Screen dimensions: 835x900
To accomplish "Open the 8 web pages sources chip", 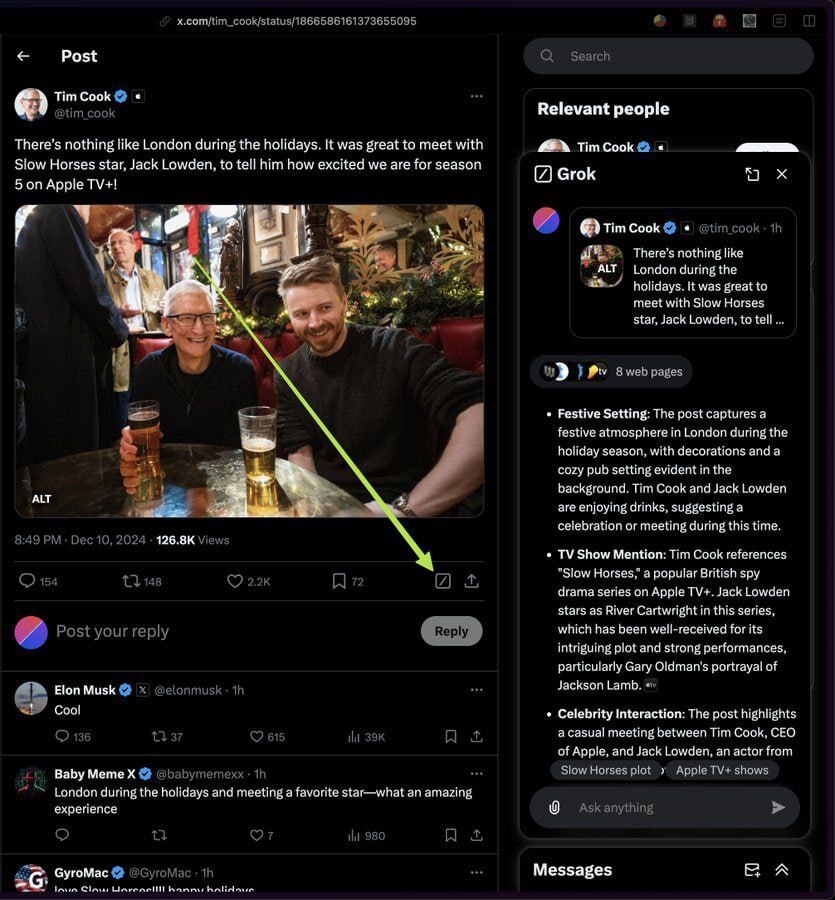I will click(611, 371).
